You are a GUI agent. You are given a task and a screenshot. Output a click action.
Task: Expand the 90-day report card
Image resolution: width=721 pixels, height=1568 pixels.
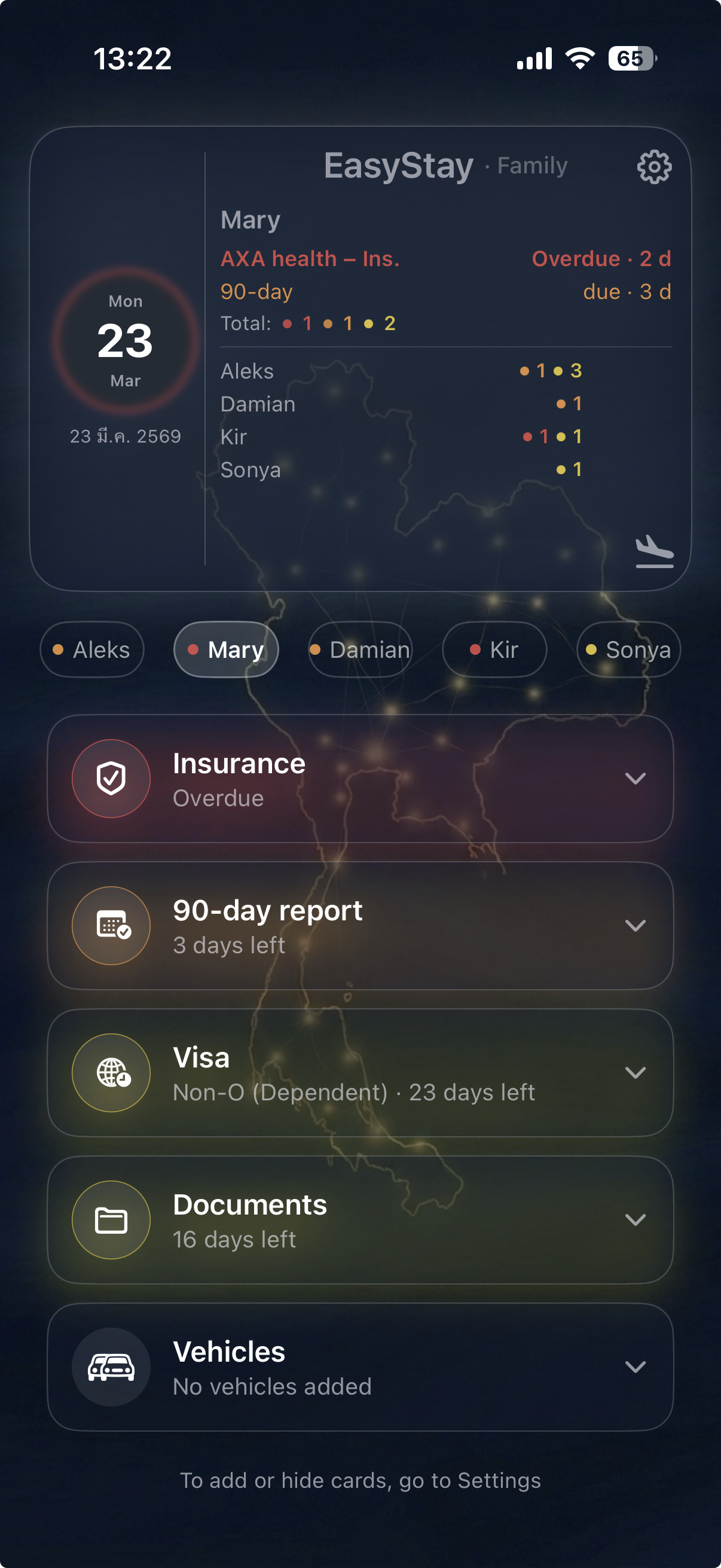(x=634, y=926)
